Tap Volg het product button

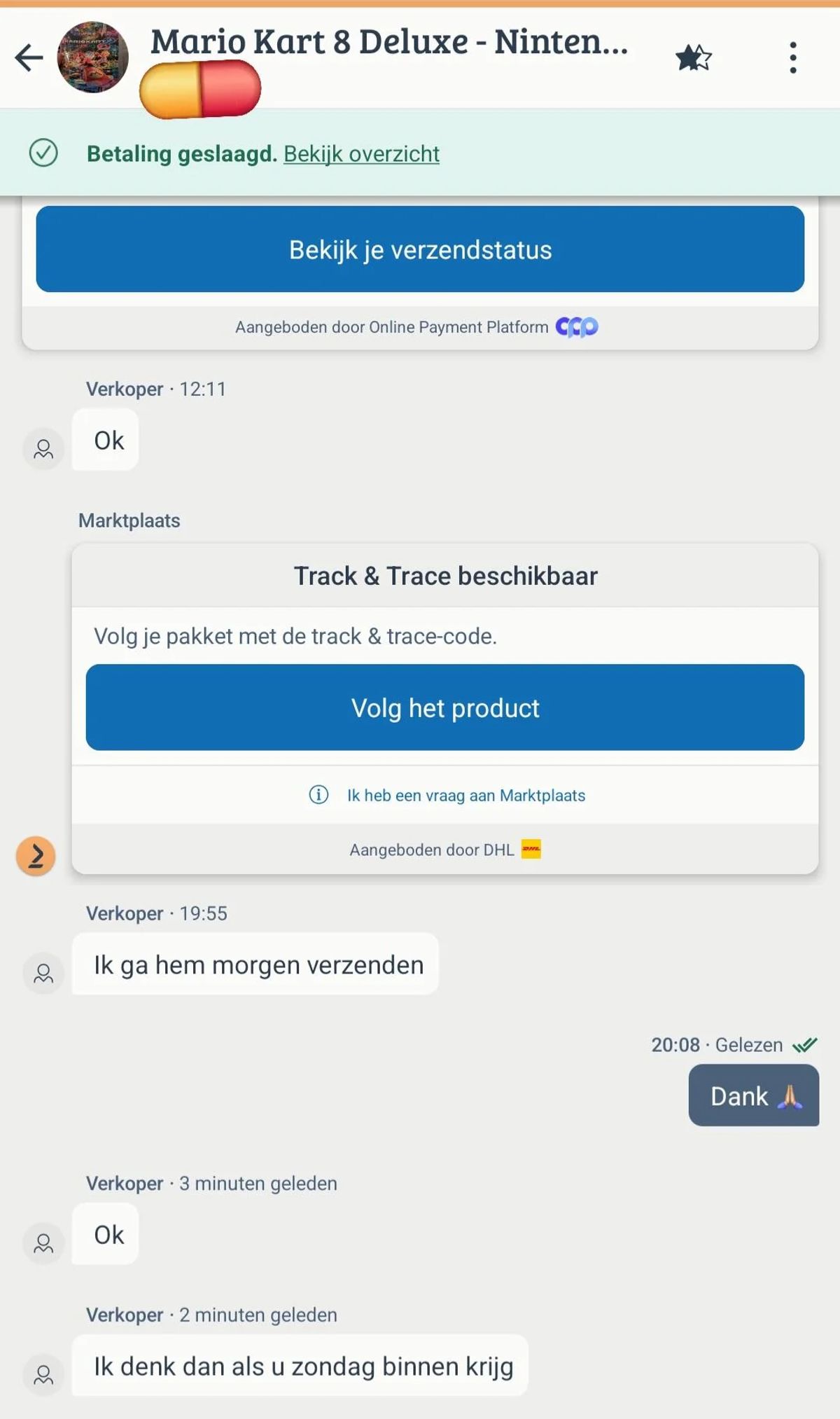(445, 707)
